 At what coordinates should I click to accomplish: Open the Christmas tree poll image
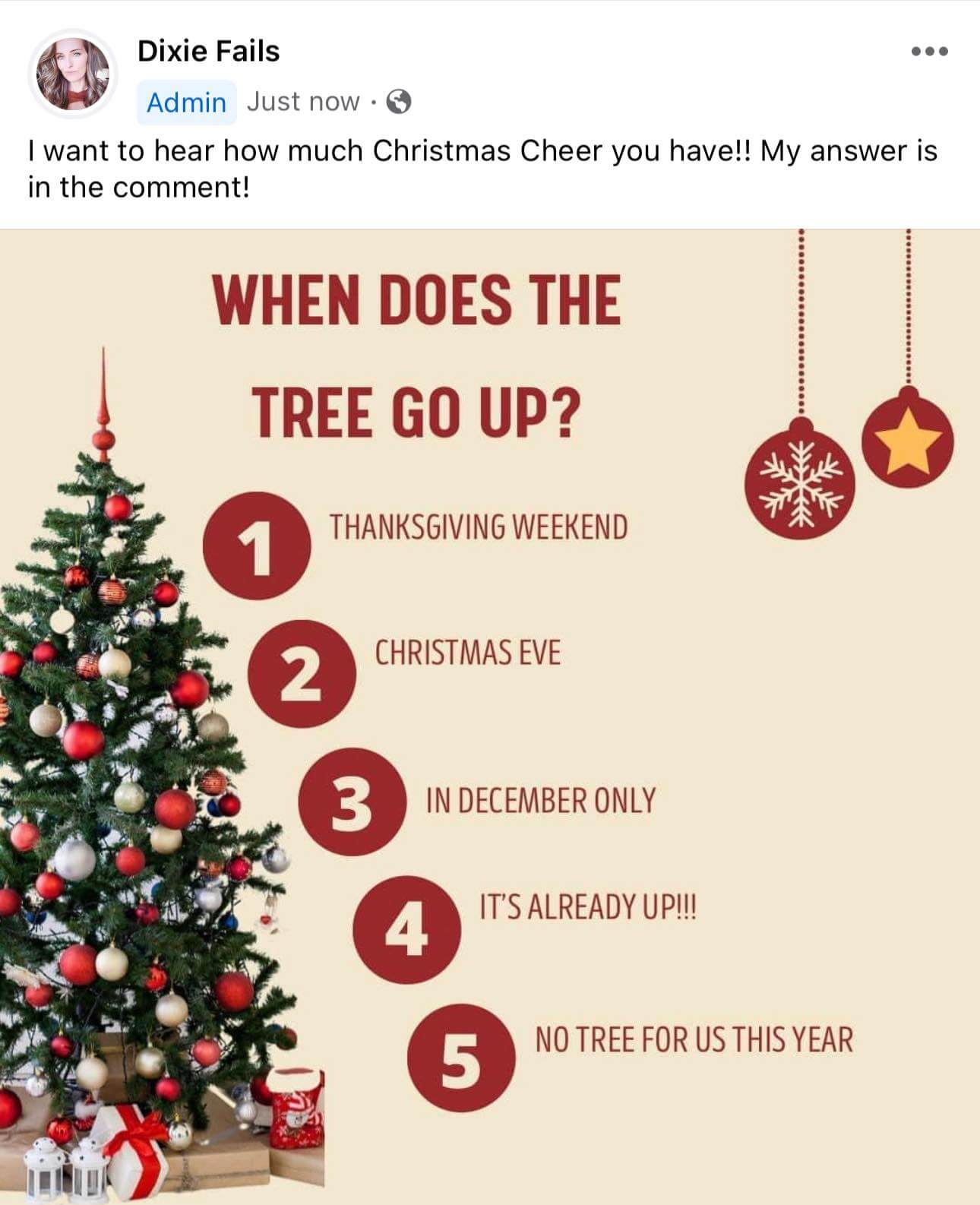point(490,714)
